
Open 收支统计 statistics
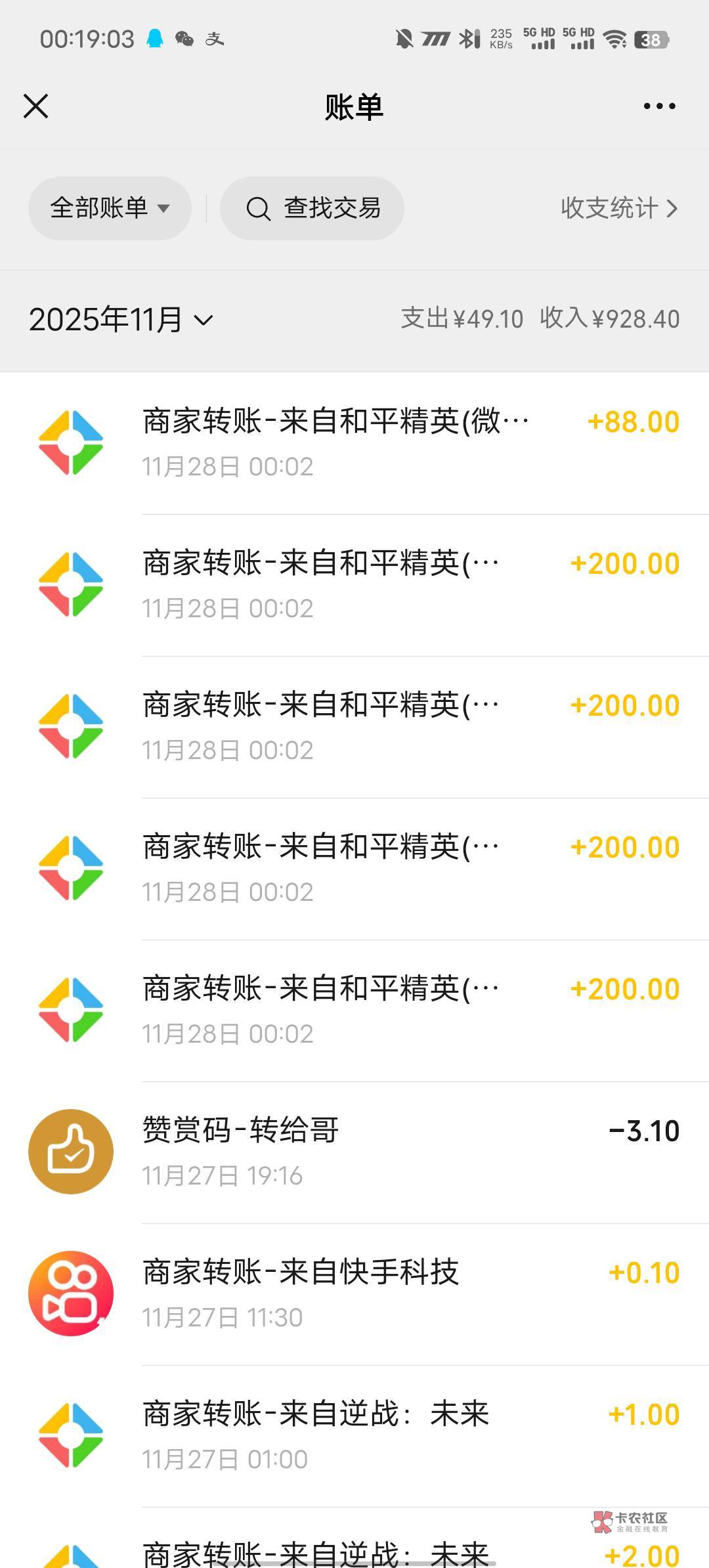tap(618, 208)
